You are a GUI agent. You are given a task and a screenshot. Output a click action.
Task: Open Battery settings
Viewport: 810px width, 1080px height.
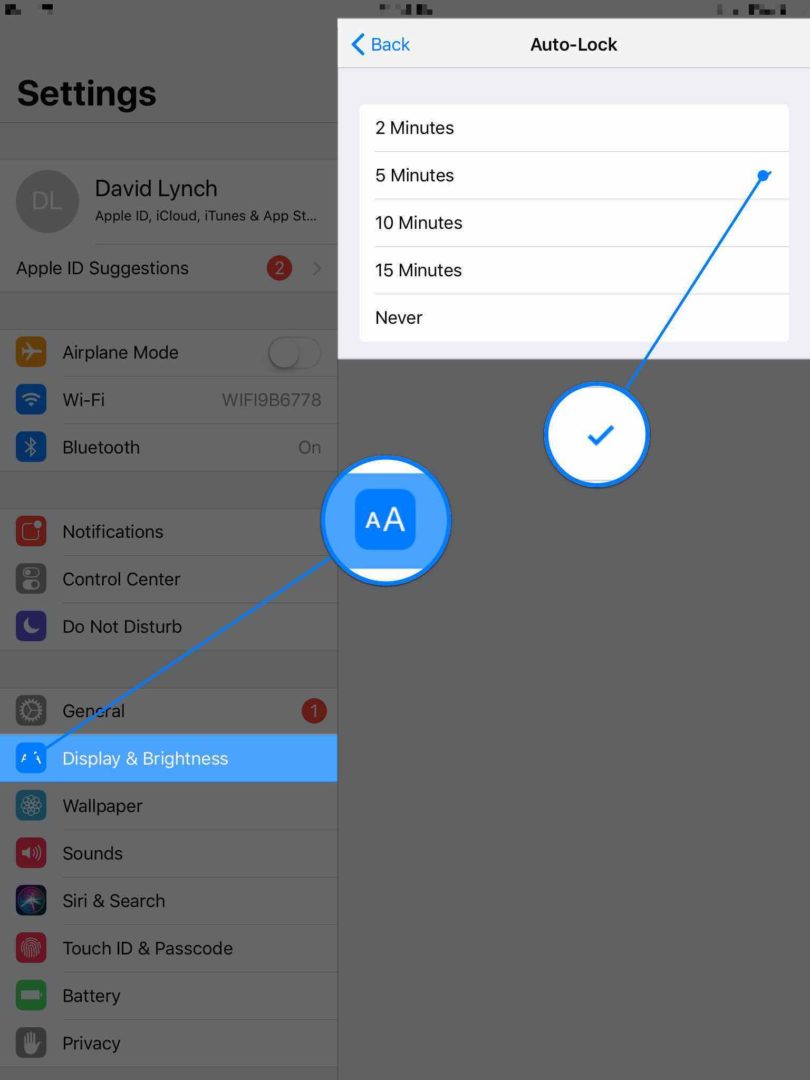168,995
